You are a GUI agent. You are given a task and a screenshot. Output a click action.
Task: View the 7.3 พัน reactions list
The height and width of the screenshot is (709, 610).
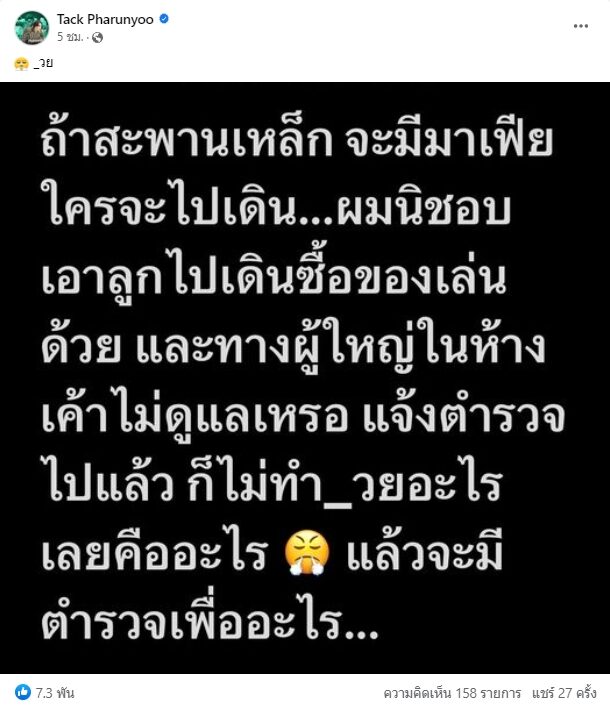point(45,692)
